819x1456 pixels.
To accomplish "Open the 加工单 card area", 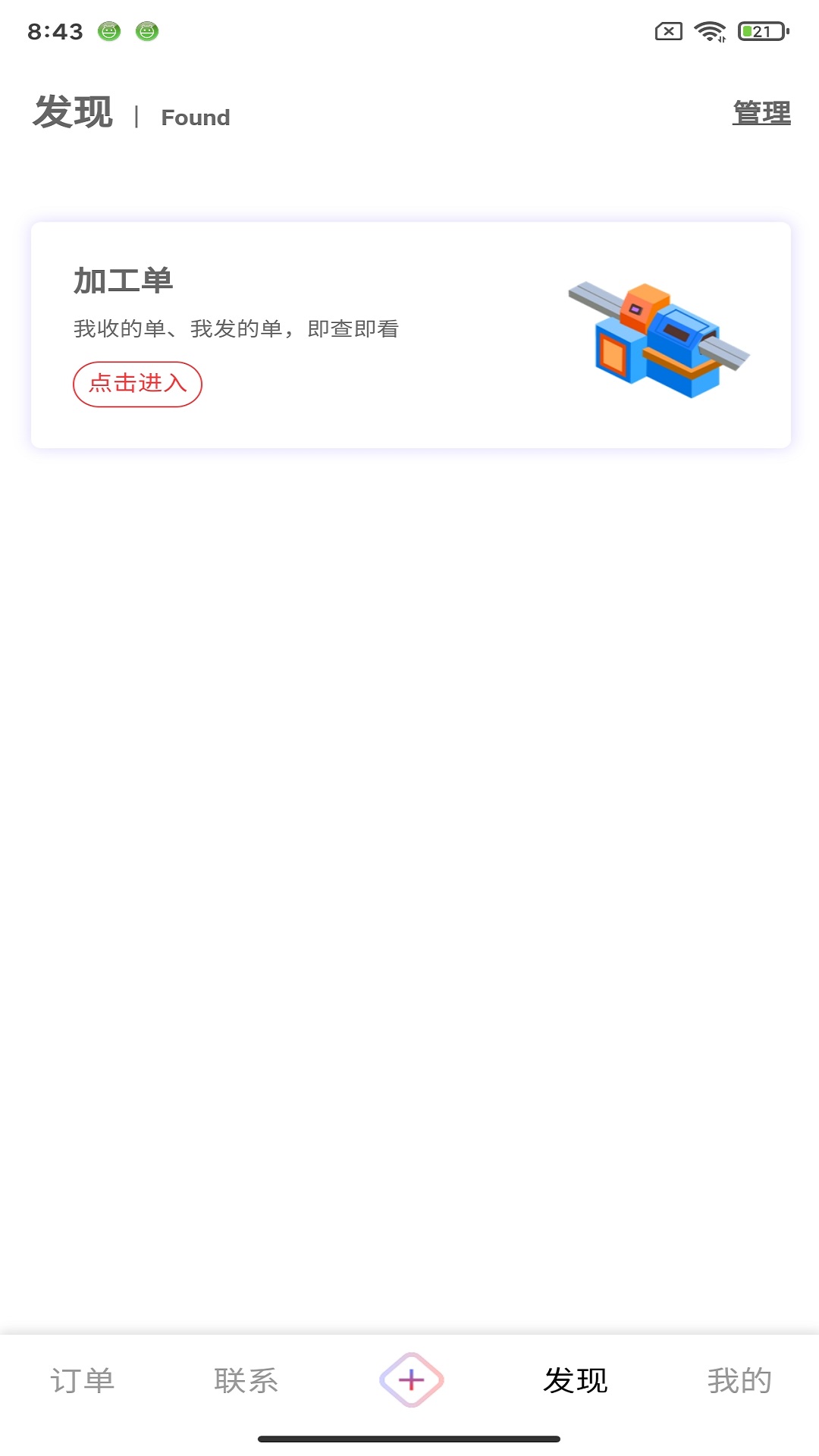I will pos(409,331).
